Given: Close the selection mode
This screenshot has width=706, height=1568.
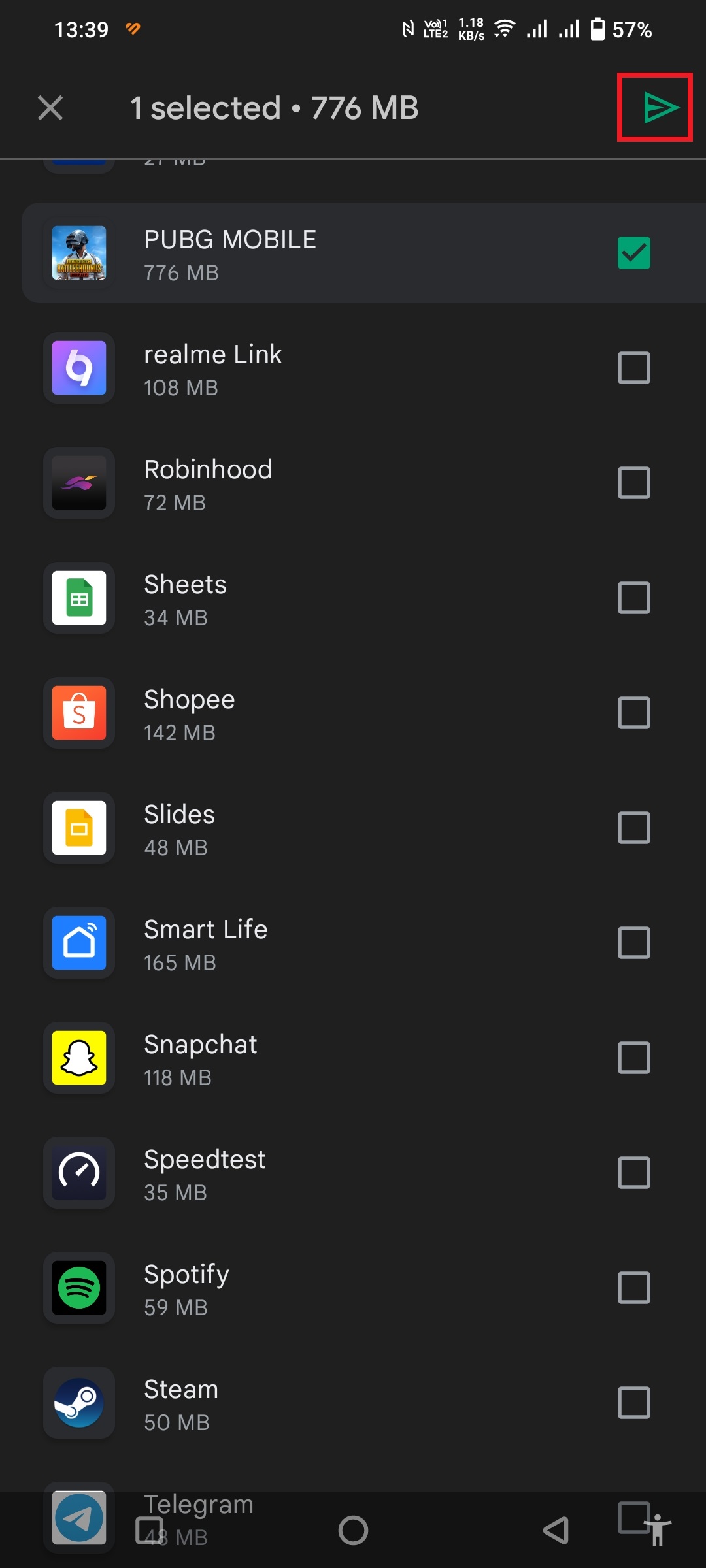Looking at the screenshot, I should coord(50,108).
